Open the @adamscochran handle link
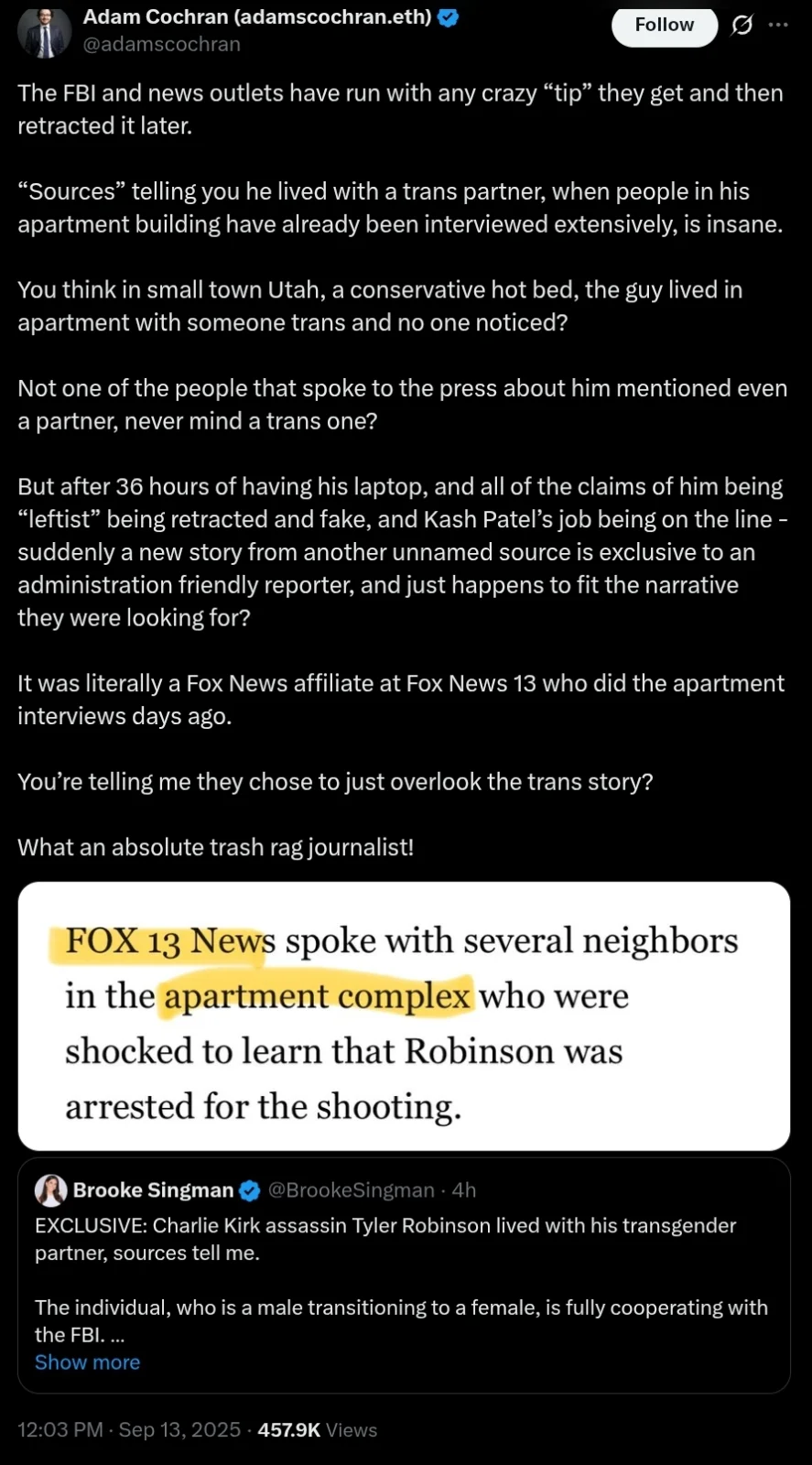 (161, 44)
